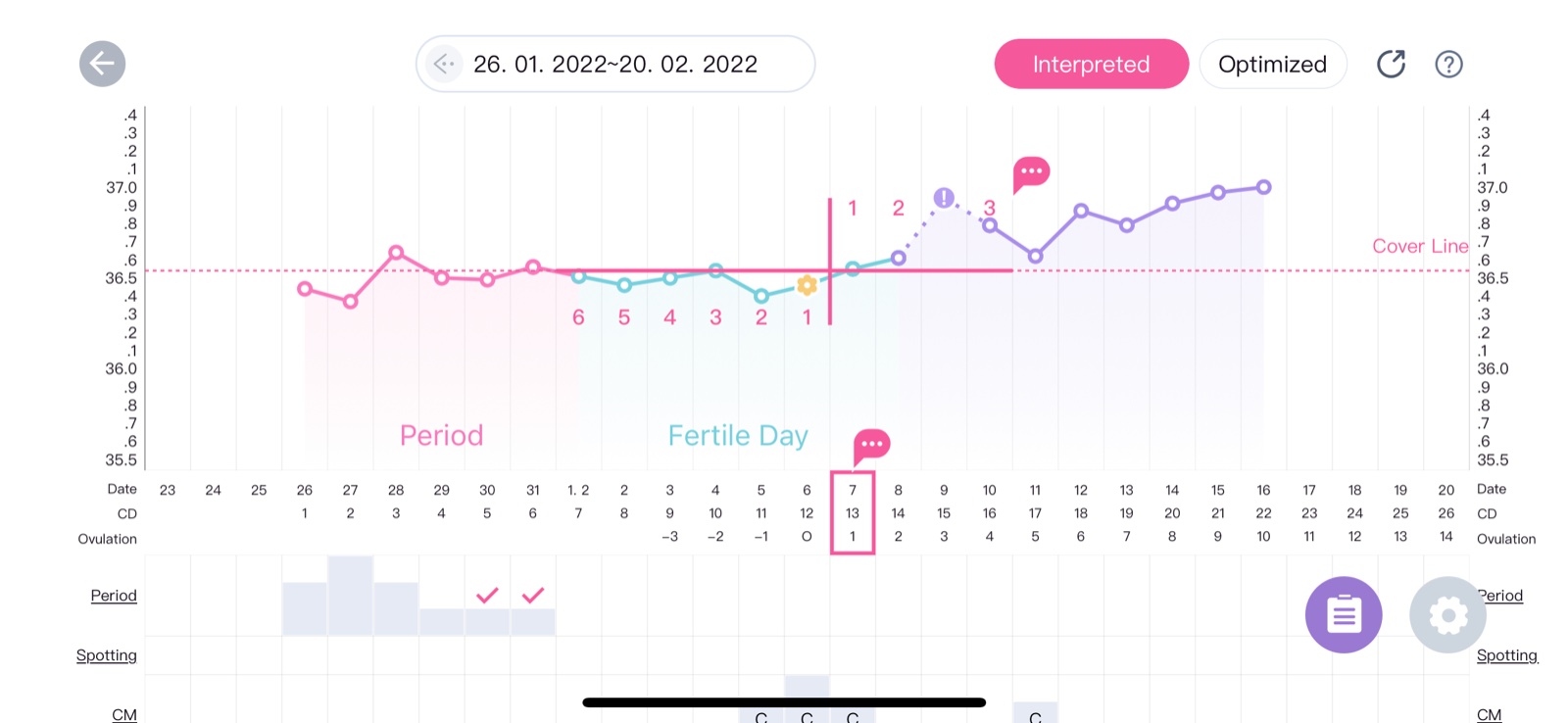This screenshot has width=1568, height=723.
Task: Open the comment bubble above the temperature curve
Action: [1031, 171]
